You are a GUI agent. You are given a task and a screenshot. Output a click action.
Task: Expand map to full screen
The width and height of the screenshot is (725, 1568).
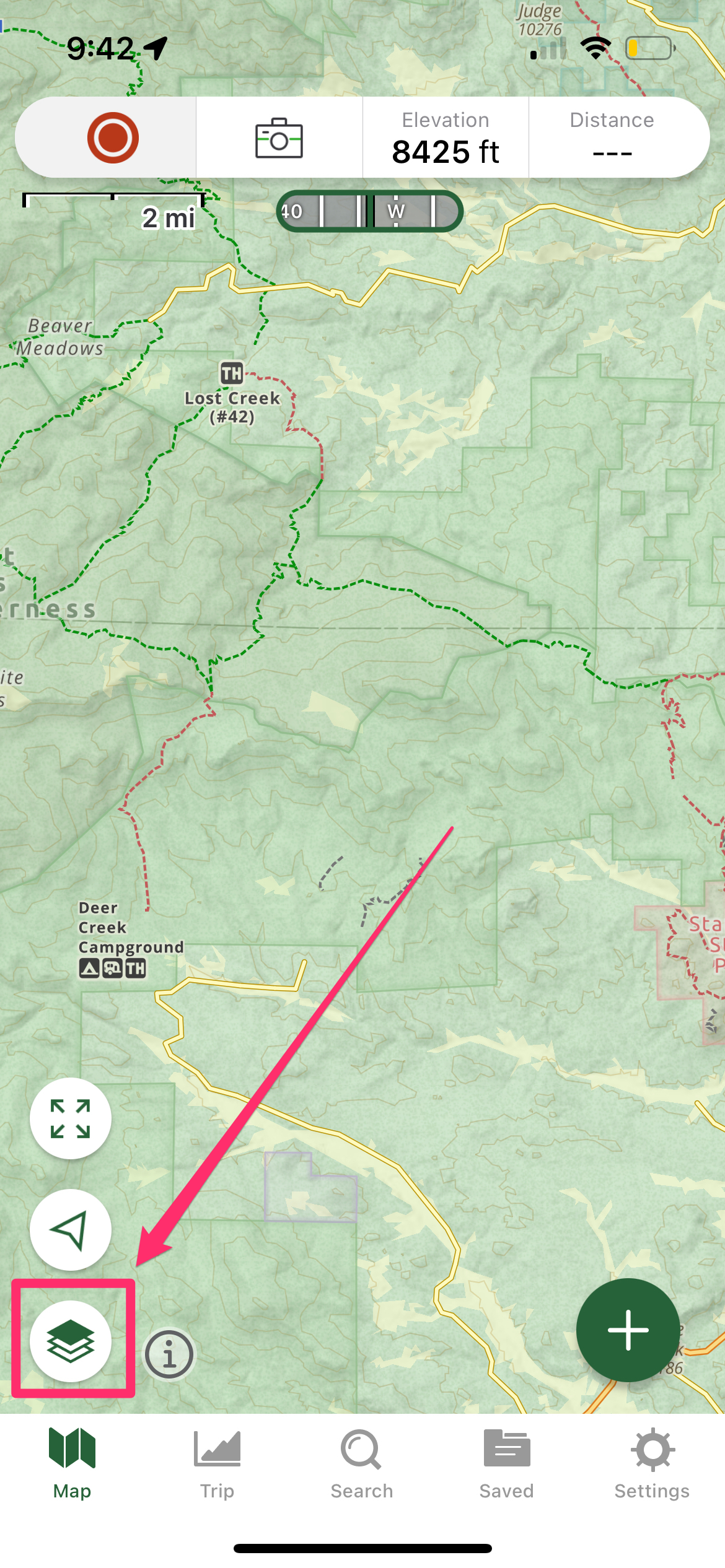tap(71, 1118)
